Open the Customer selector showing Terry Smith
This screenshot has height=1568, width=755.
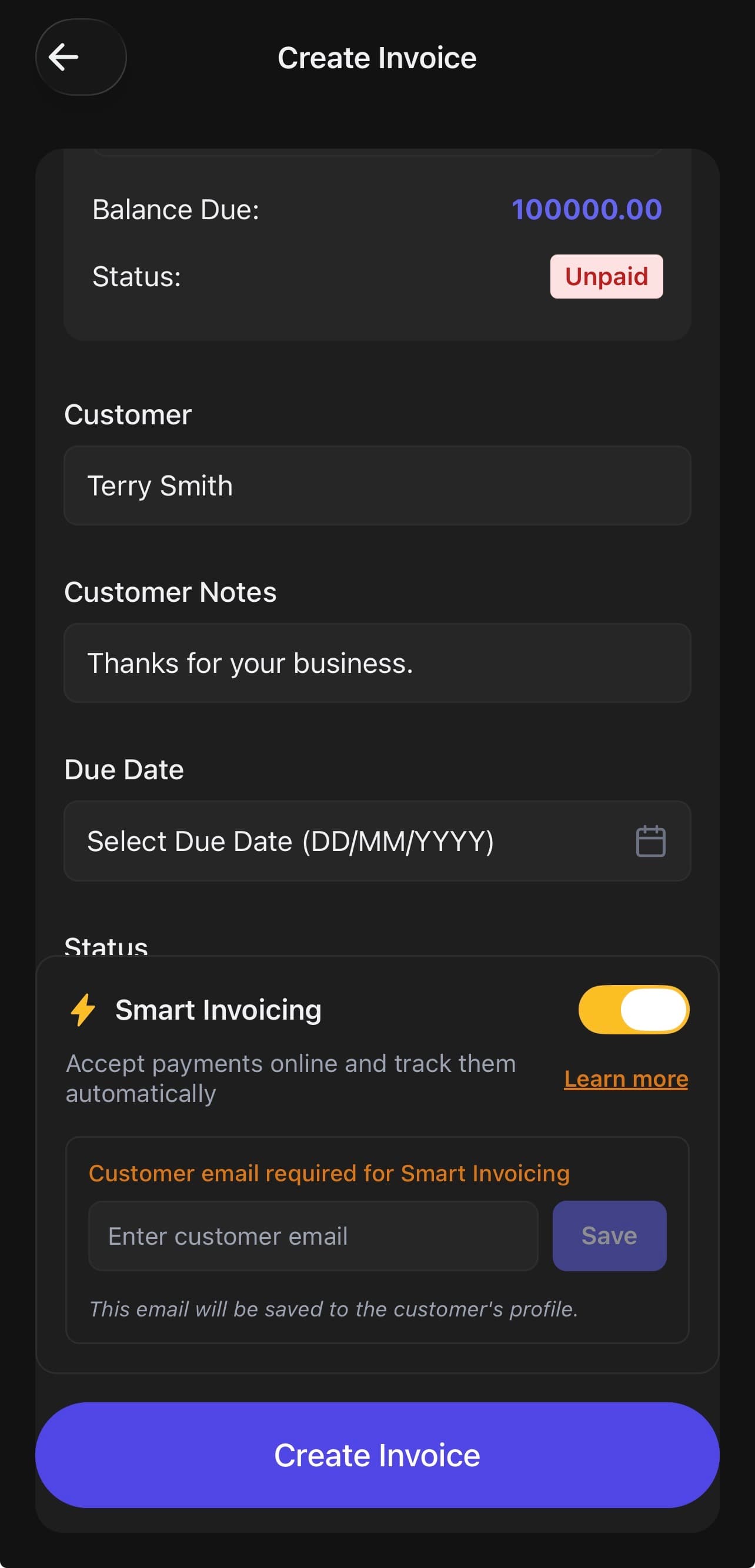click(x=377, y=485)
